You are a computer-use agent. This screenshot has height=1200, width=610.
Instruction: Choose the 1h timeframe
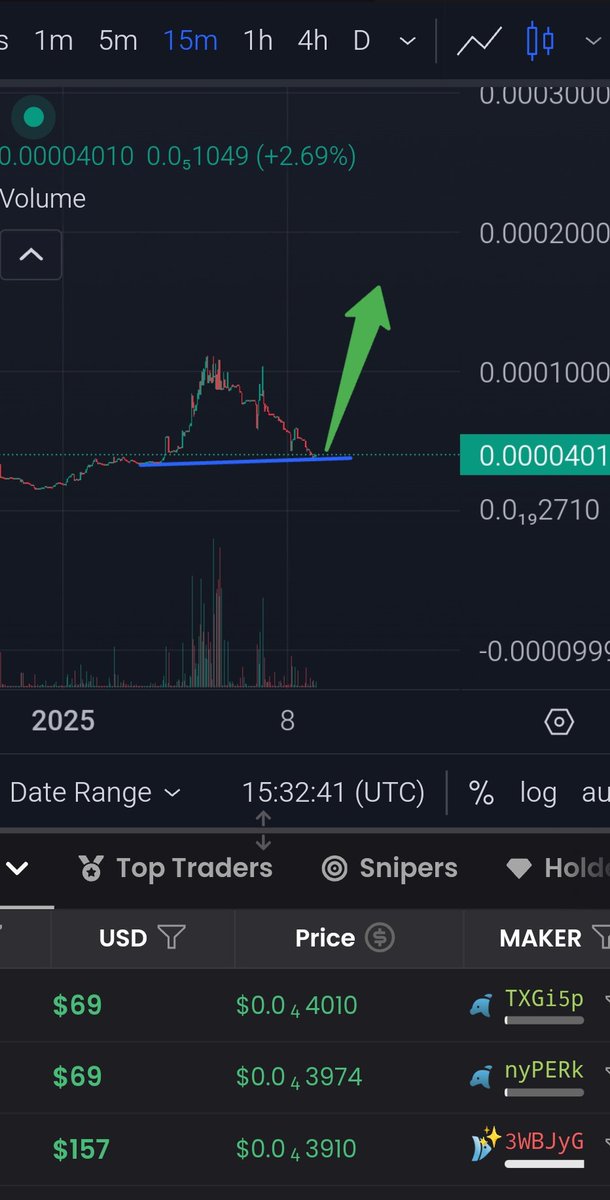tap(258, 41)
